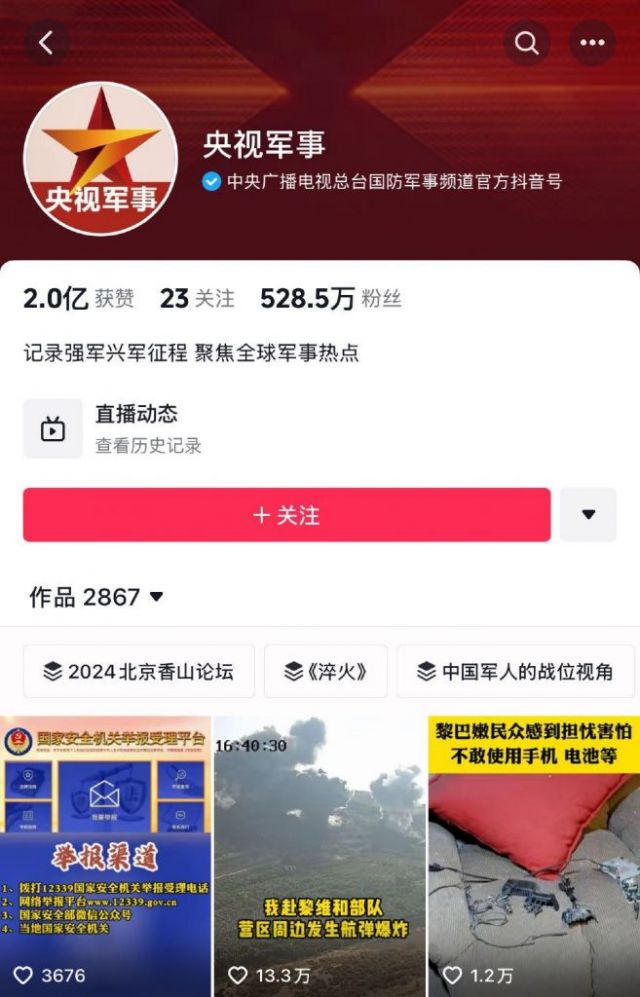Open the 528.5万 粉丝 followers list

click(330, 298)
